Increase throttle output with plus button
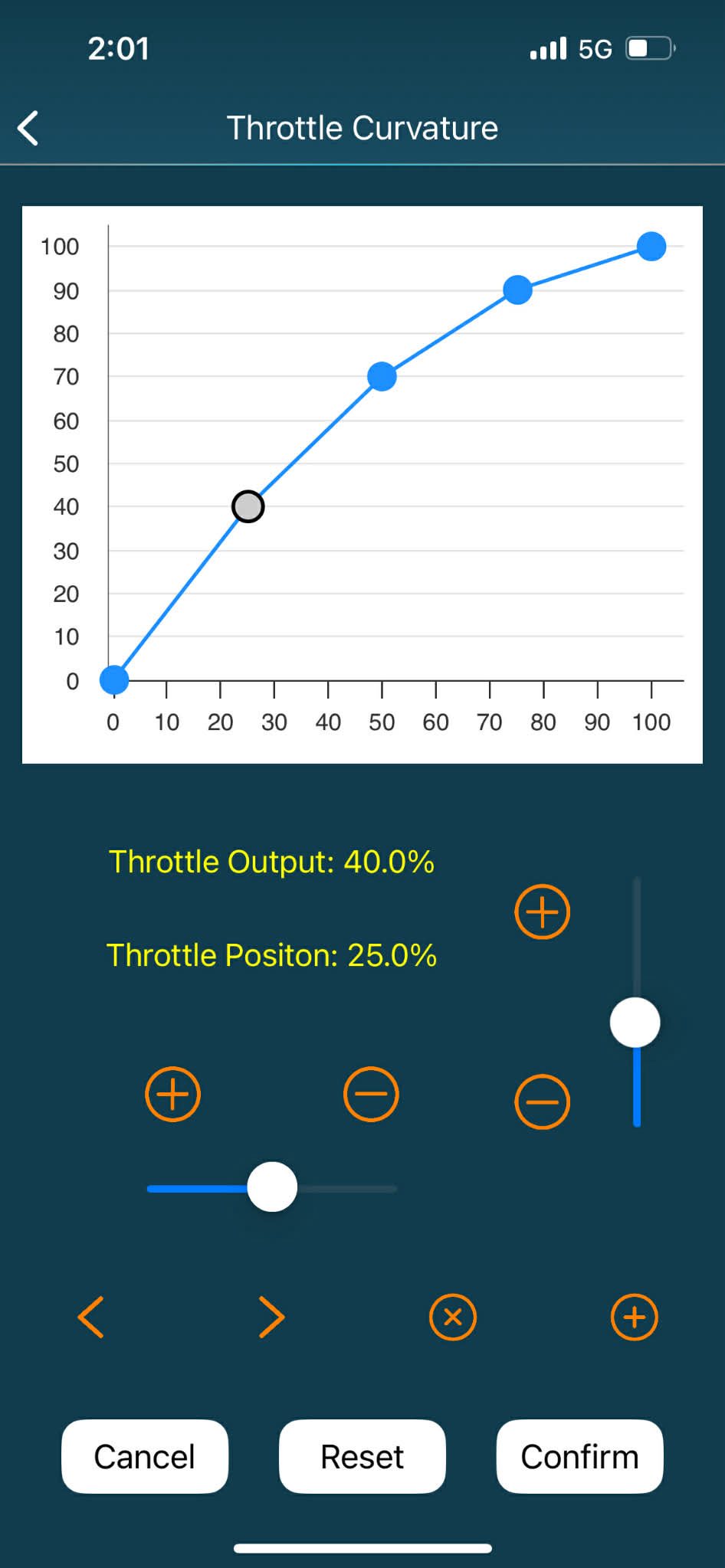This screenshot has width=725, height=1568. (542, 912)
